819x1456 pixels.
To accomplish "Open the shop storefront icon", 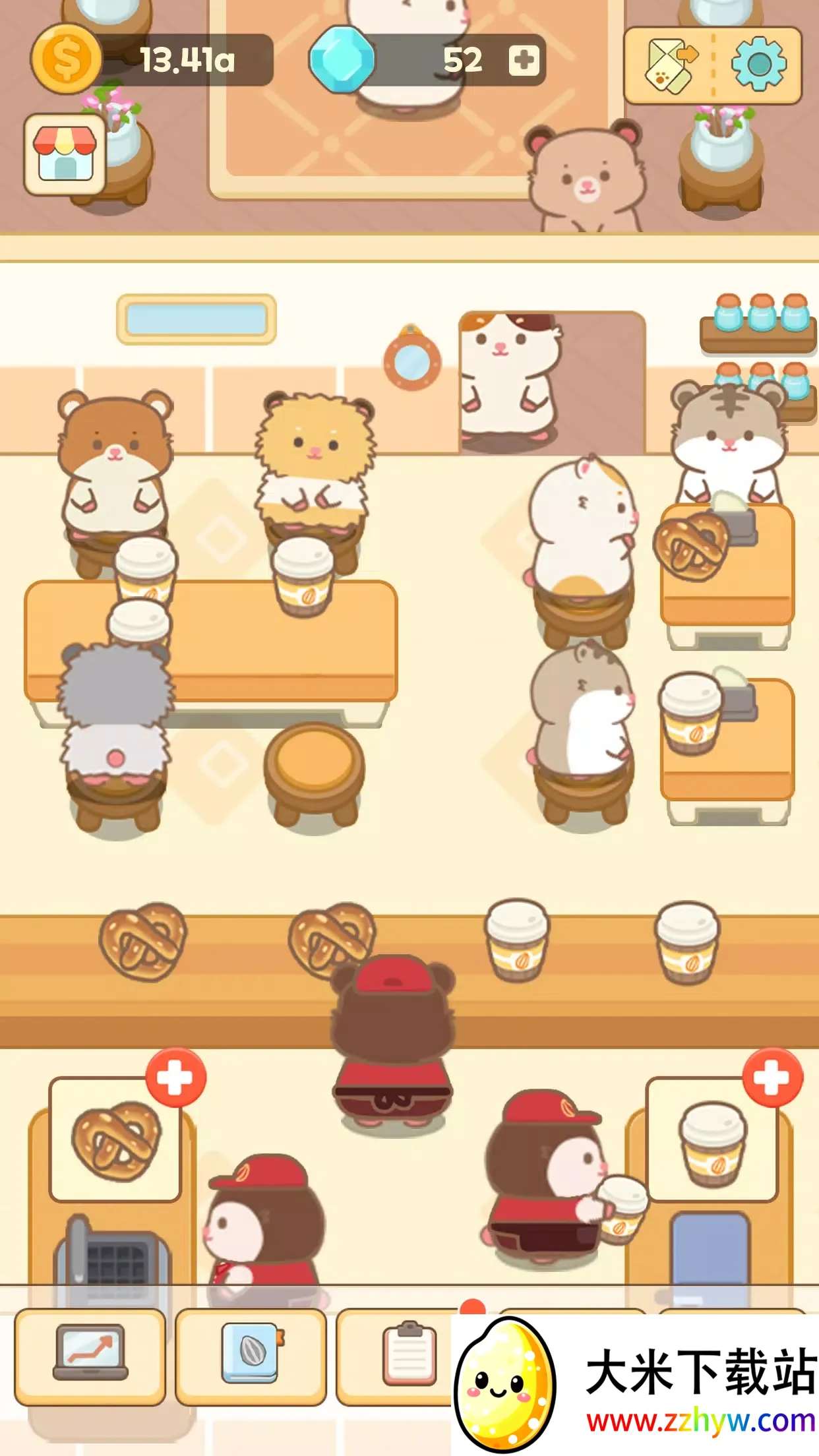I will [65, 152].
